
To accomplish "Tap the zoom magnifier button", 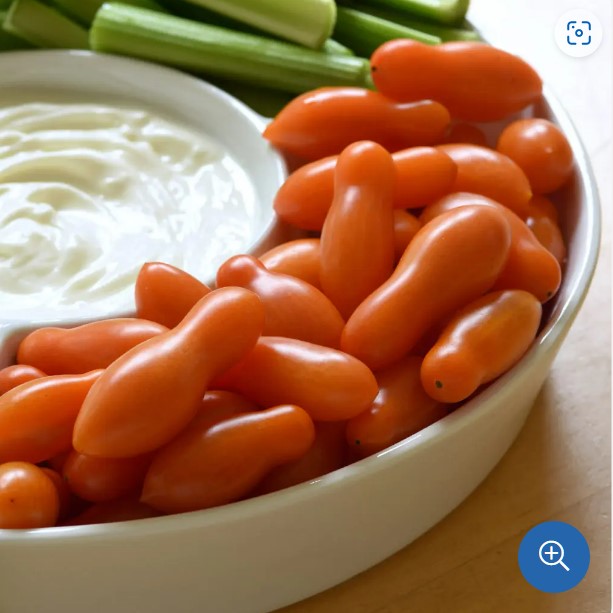I will (x=554, y=557).
